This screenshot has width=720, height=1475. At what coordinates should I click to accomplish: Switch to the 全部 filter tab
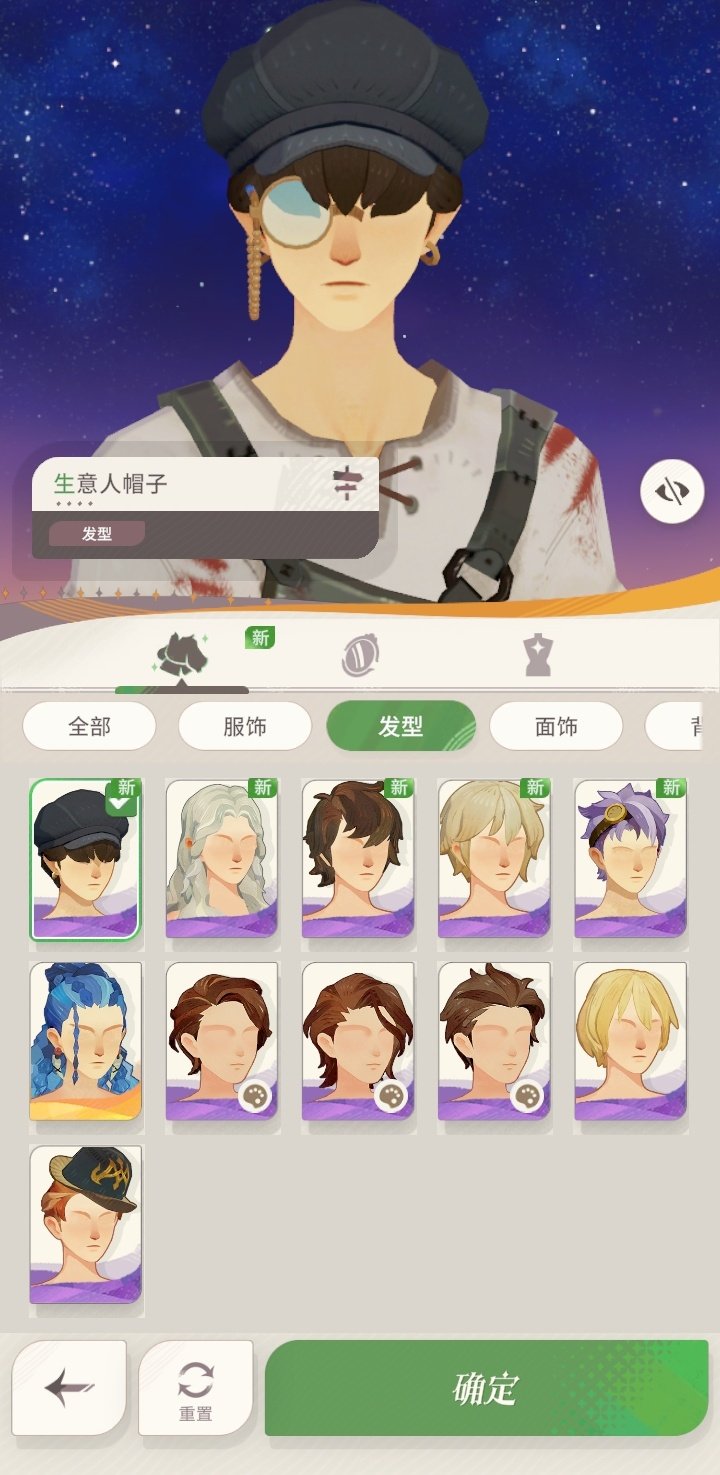(88, 726)
